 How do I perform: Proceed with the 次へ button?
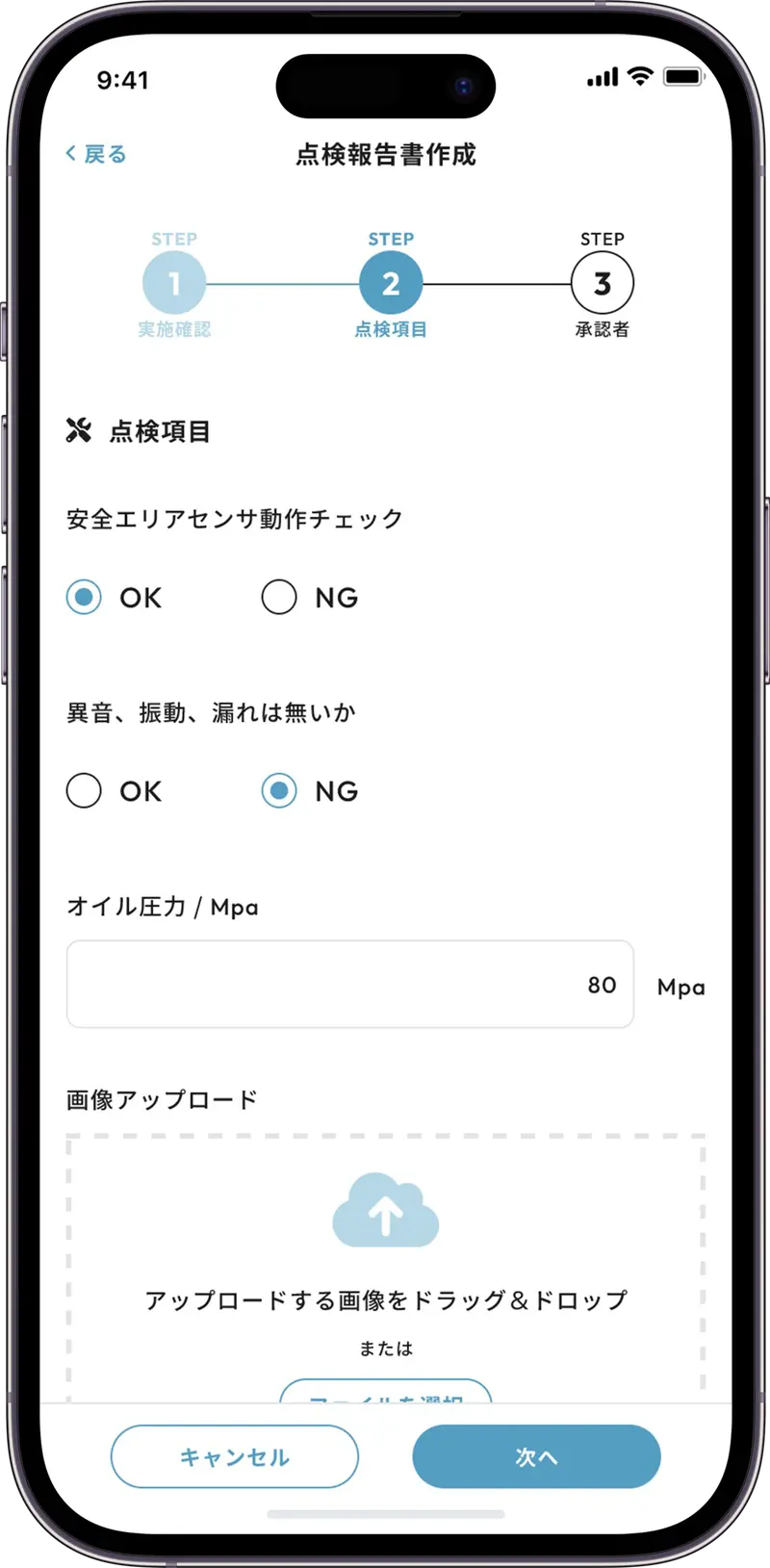click(536, 1456)
